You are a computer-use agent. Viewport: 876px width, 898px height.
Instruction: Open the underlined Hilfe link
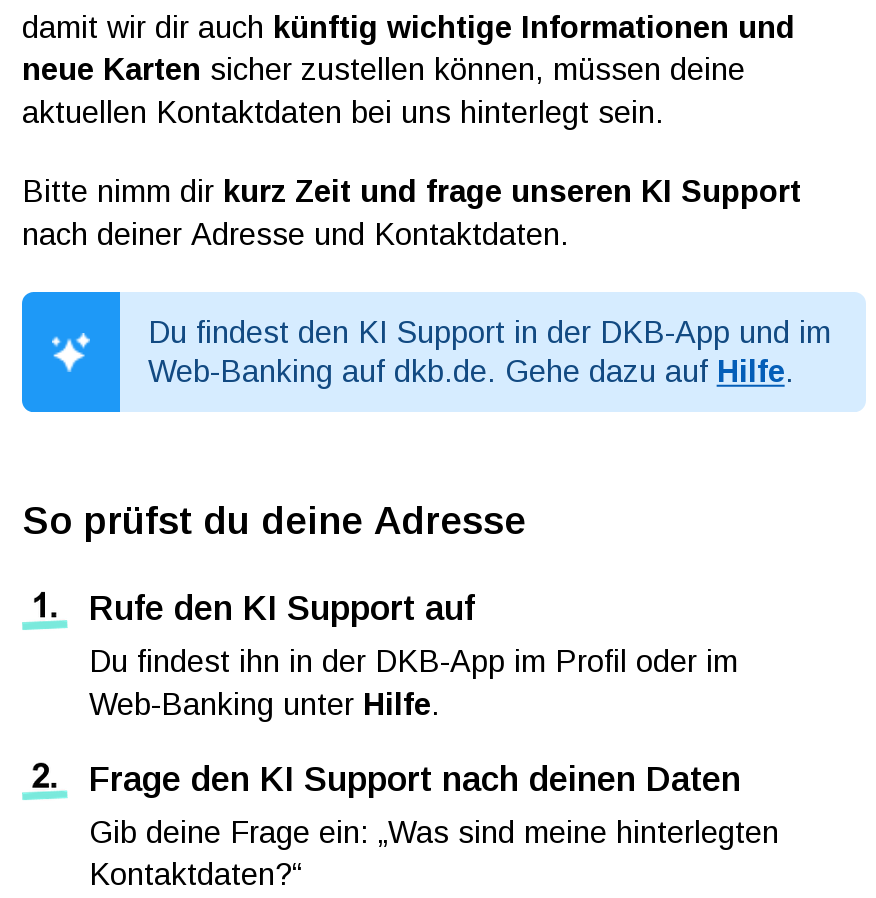click(750, 372)
